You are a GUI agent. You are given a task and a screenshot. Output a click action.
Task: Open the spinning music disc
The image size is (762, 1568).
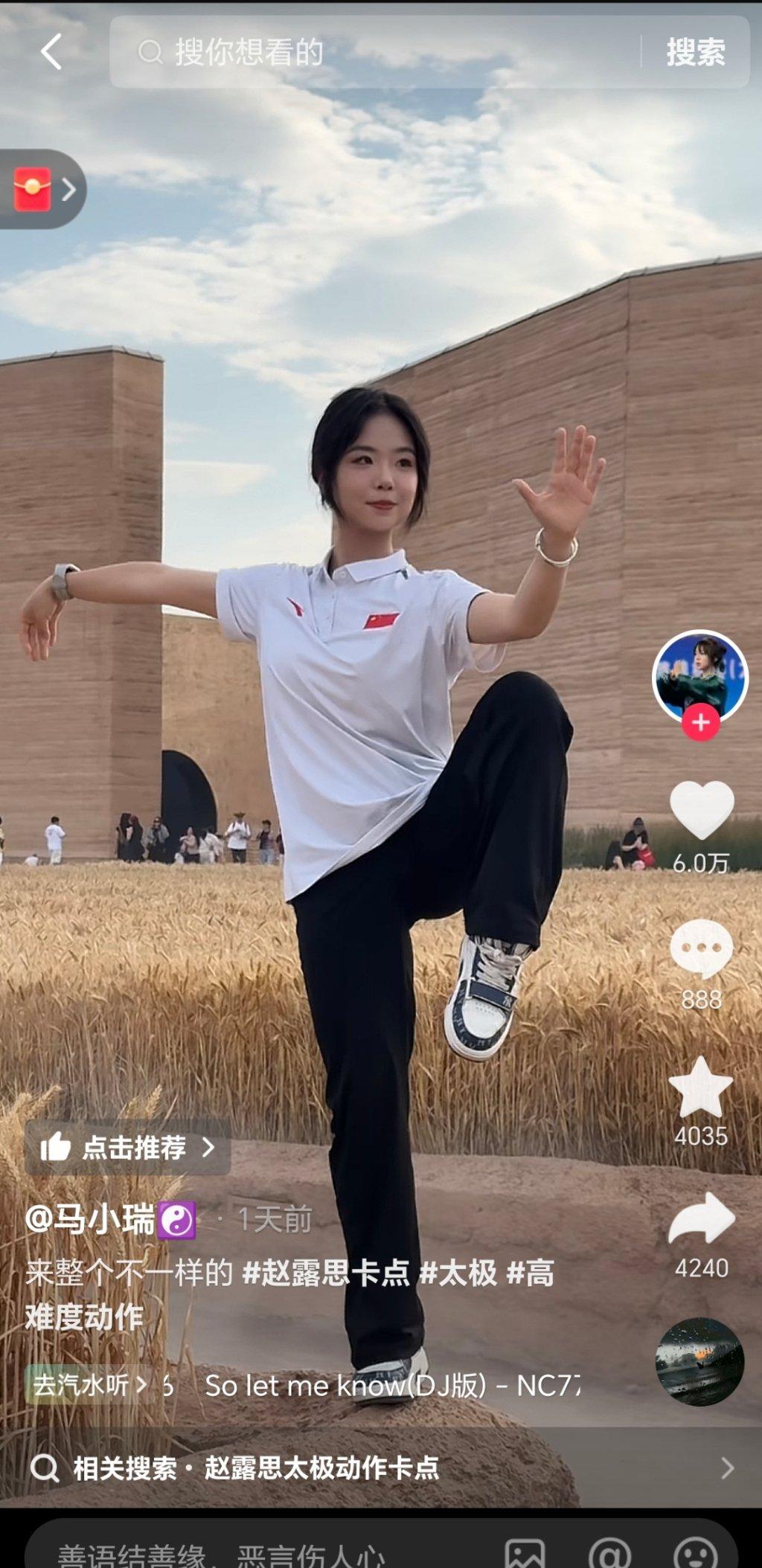click(699, 1362)
